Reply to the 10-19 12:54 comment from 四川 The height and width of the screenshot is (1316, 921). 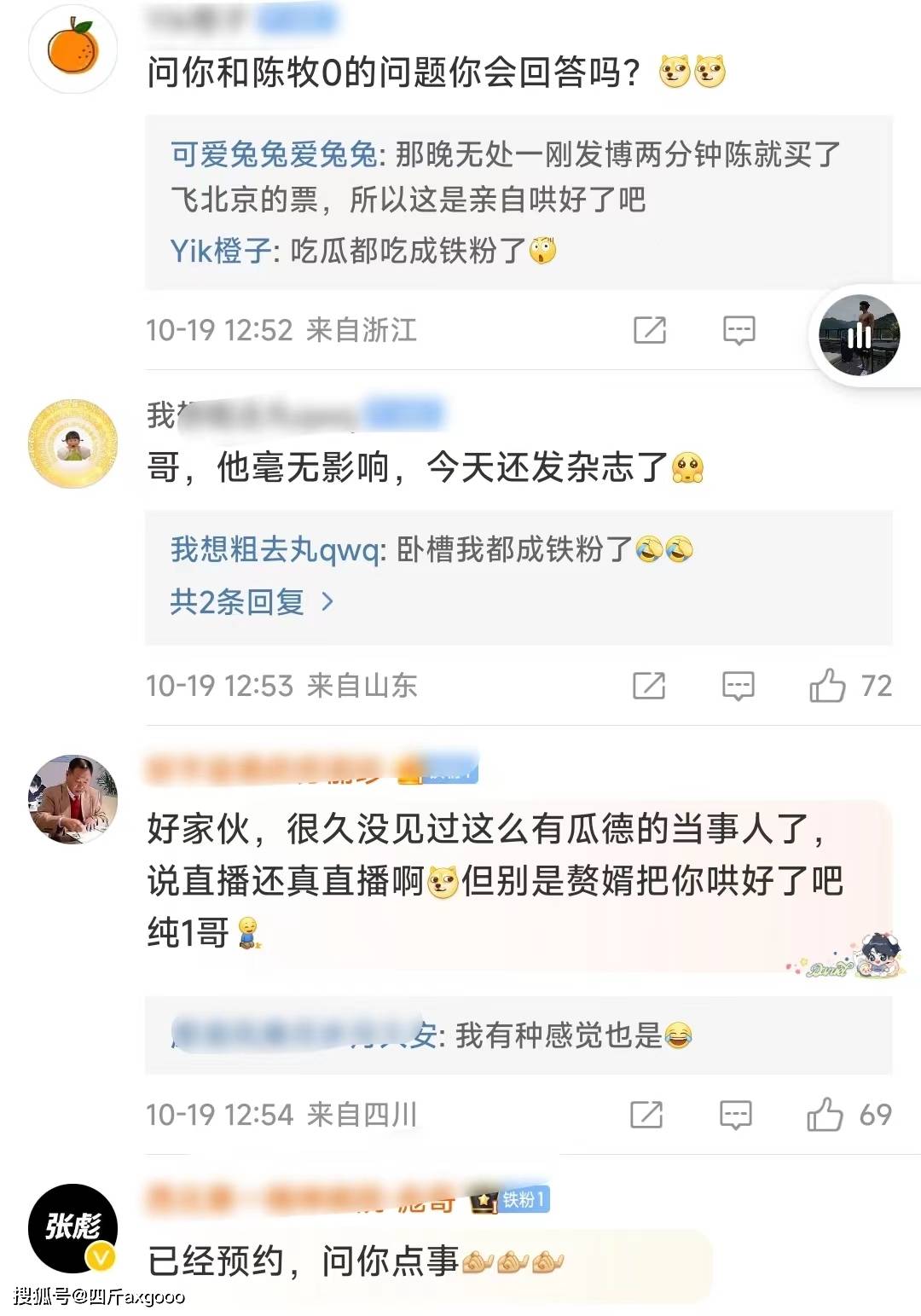[735, 1115]
